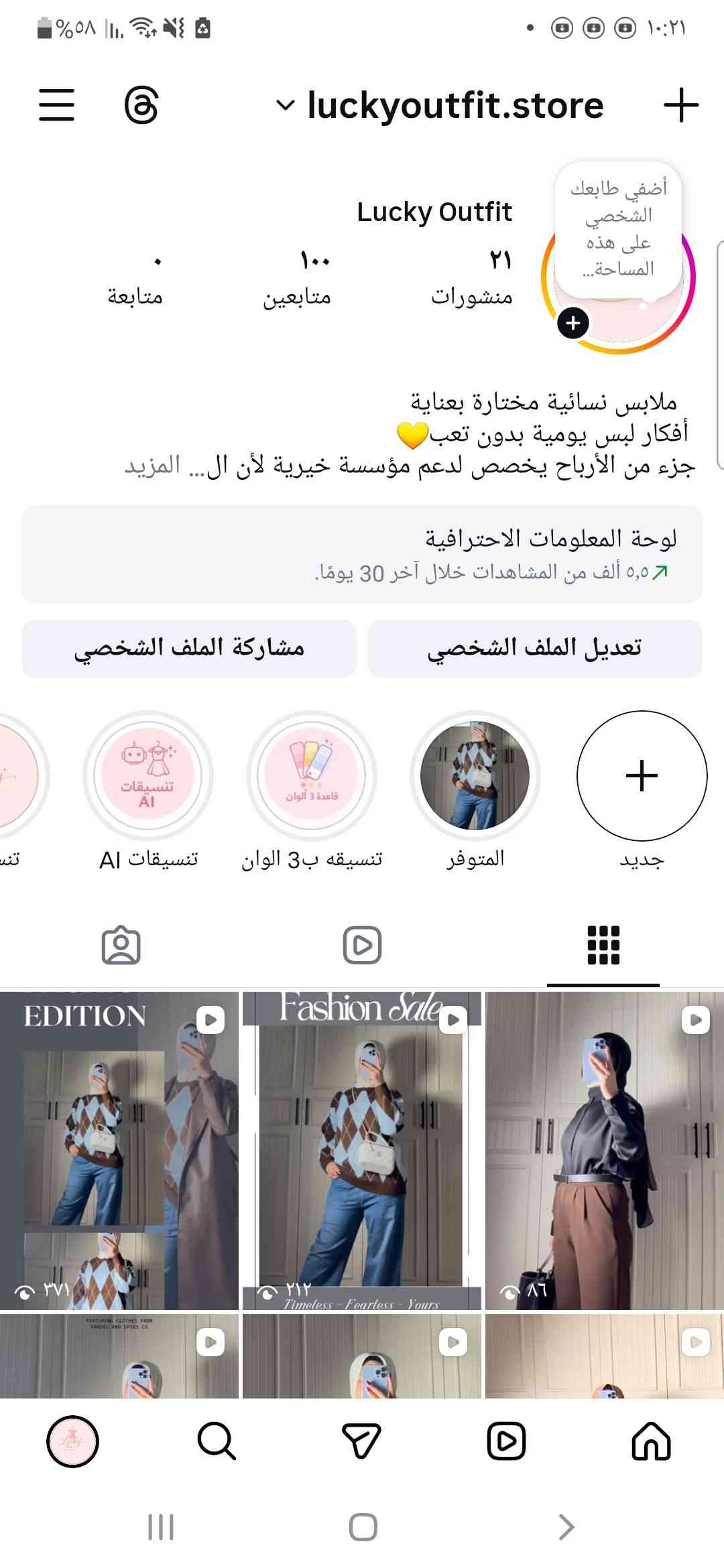Open the reel with ٨٦ views
The image size is (724, 1568).
pos(603,1150)
